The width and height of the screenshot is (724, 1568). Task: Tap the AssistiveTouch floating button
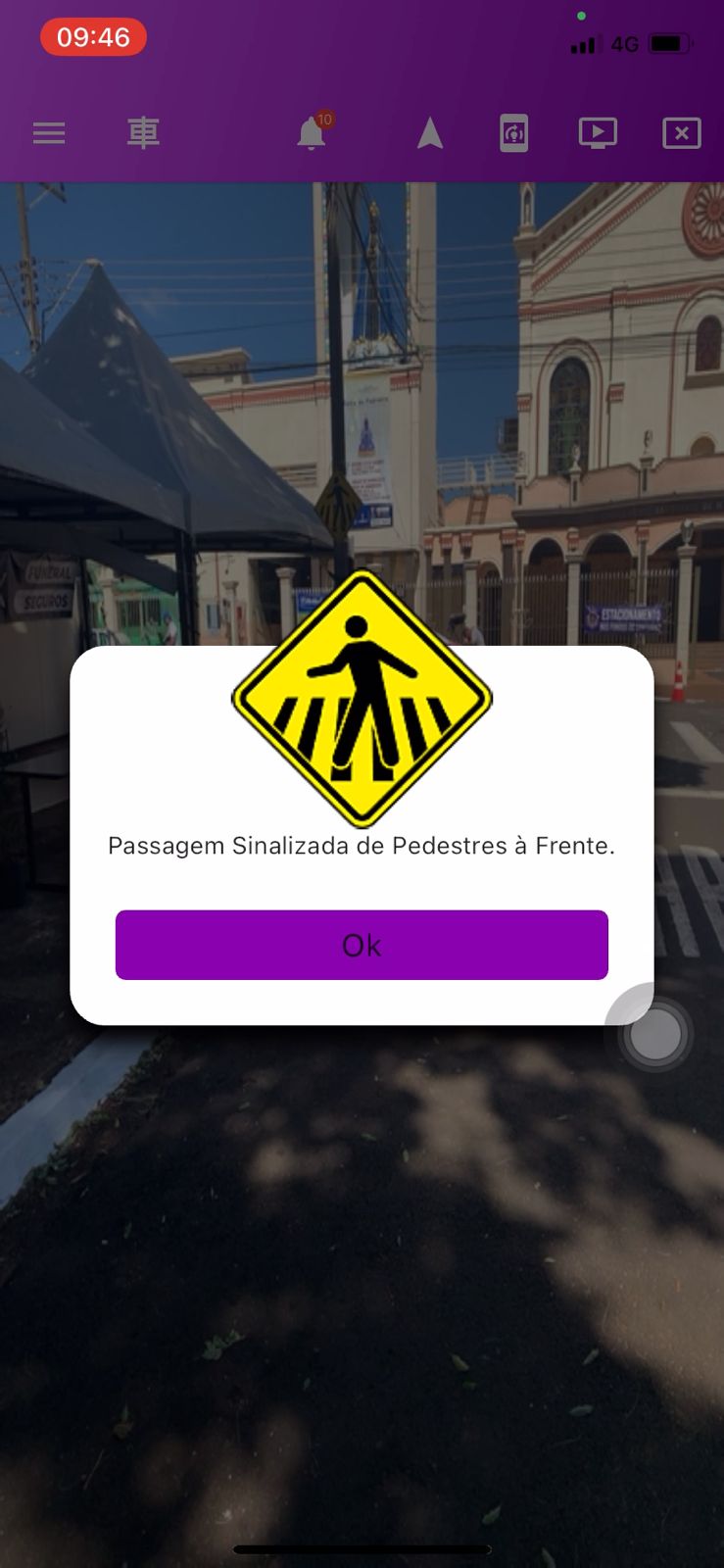(654, 1034)
